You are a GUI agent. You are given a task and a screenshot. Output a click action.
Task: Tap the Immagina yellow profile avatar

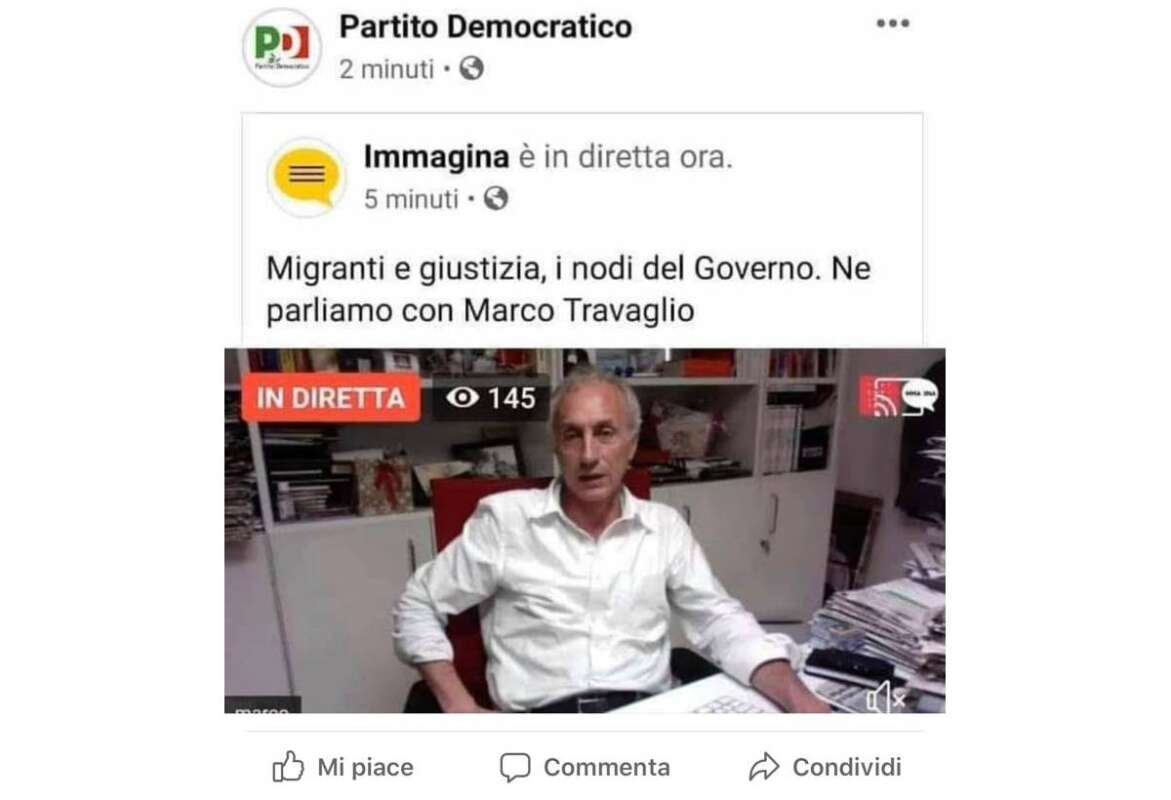pyautogui.click(x=306, y=177)
